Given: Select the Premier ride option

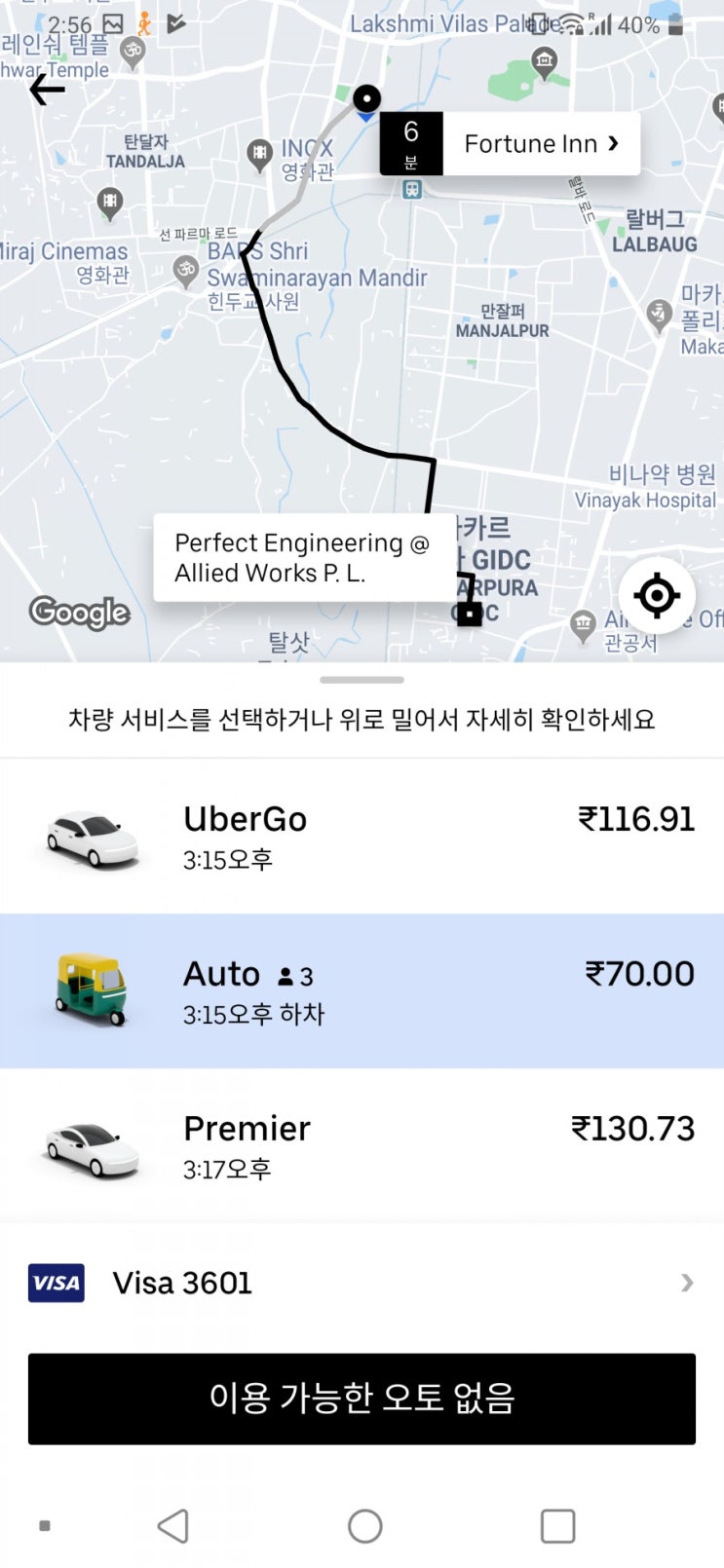Looking at the screenshot, I should pos(362,1145).
